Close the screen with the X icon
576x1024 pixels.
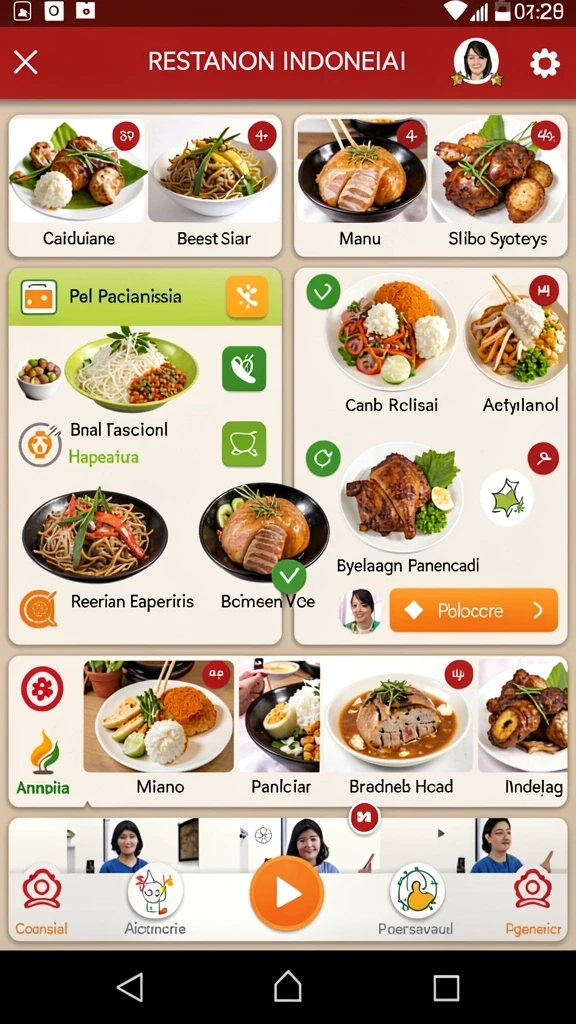click(25, 63)
